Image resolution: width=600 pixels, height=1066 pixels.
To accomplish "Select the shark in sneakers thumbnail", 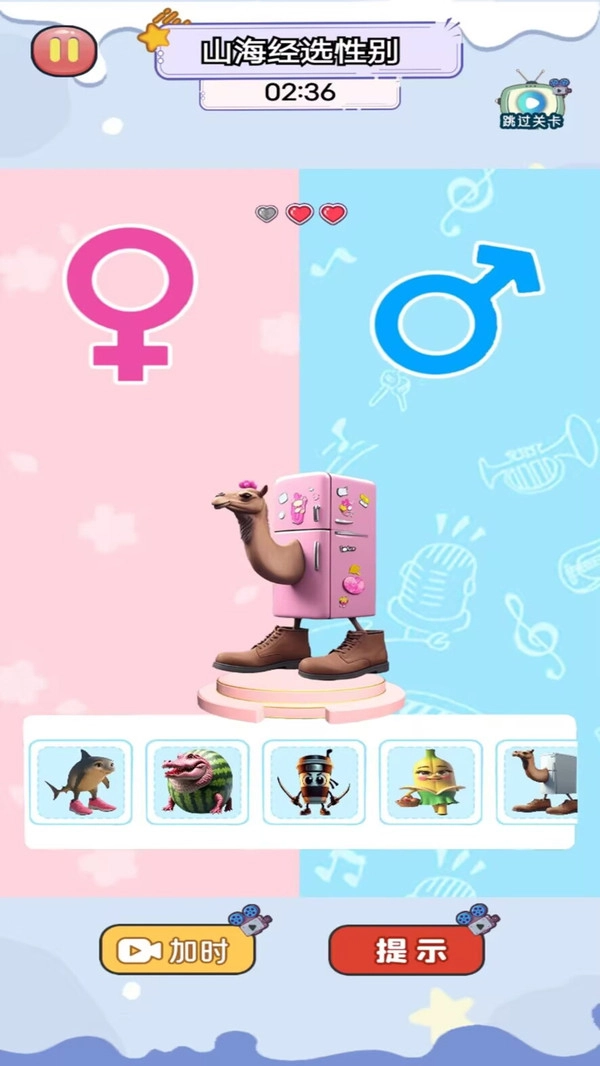I will (80, 782).
